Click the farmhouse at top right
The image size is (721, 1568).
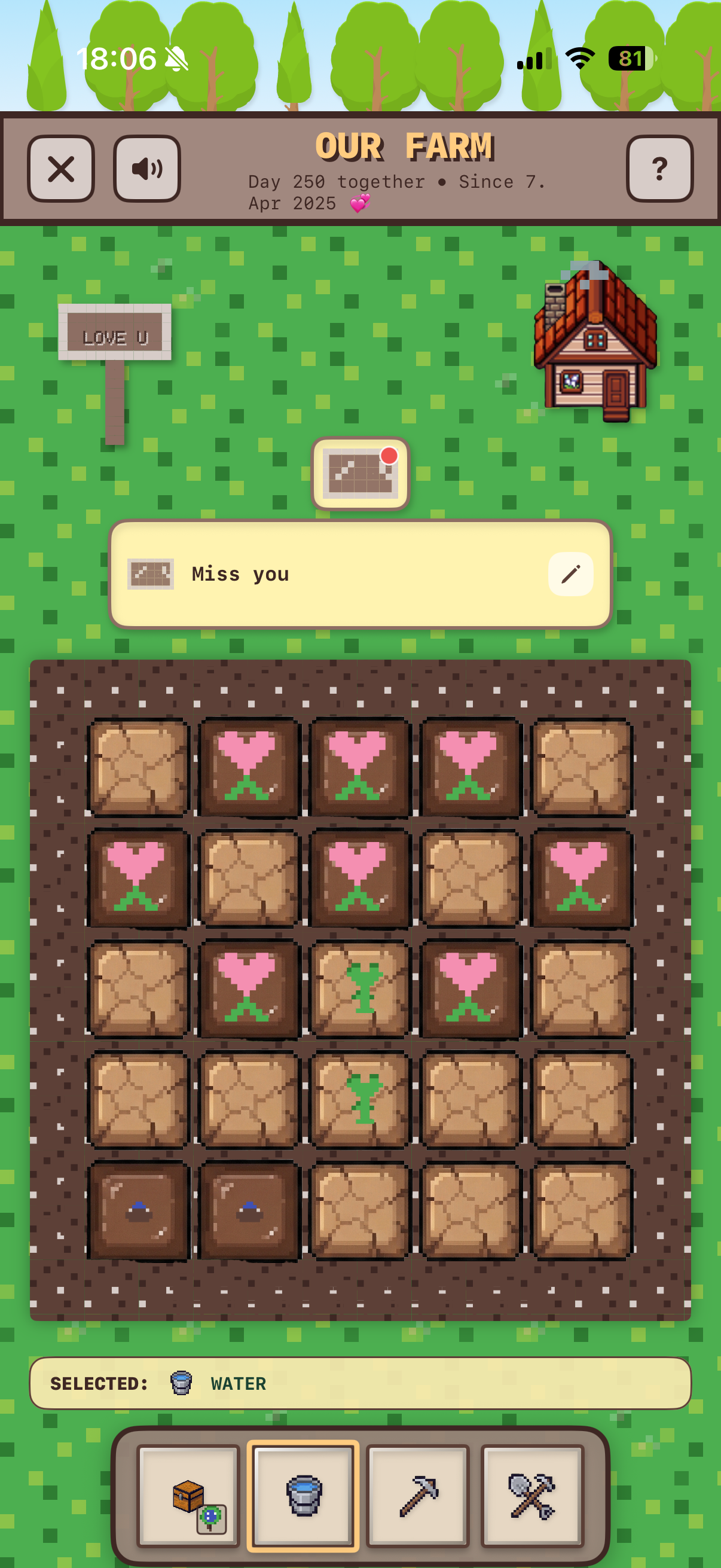pos(596,347)
